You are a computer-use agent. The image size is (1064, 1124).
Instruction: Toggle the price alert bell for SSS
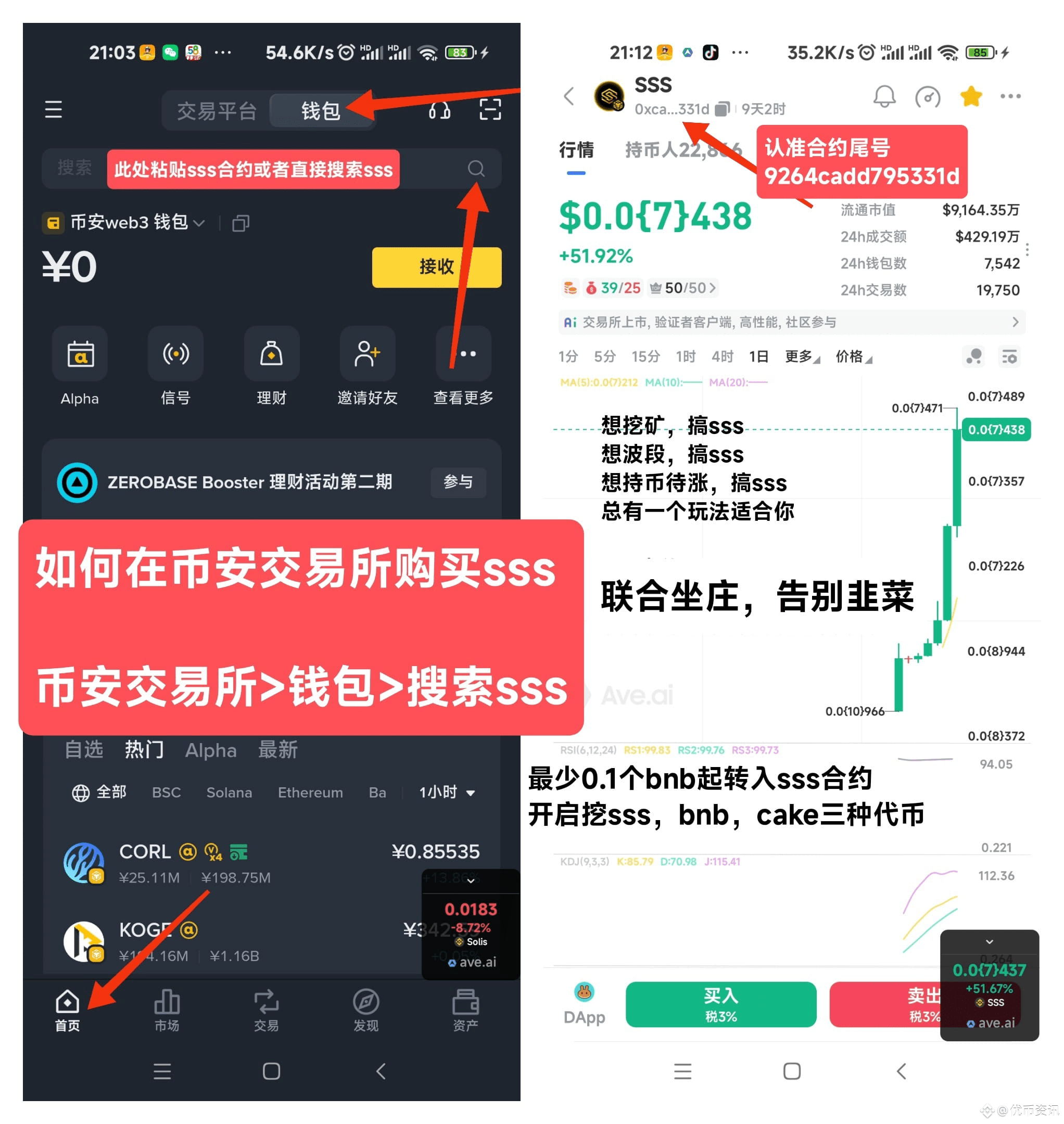[885, 96]
